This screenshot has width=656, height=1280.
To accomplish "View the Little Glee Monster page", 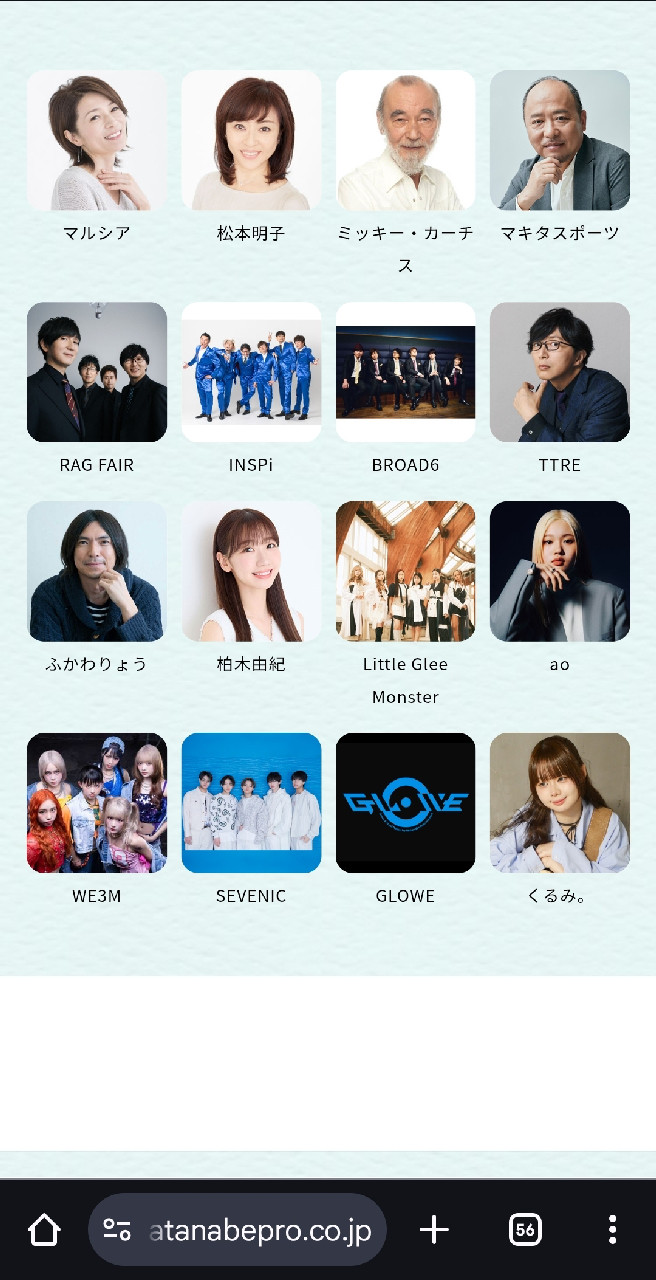I will [405, 571].
